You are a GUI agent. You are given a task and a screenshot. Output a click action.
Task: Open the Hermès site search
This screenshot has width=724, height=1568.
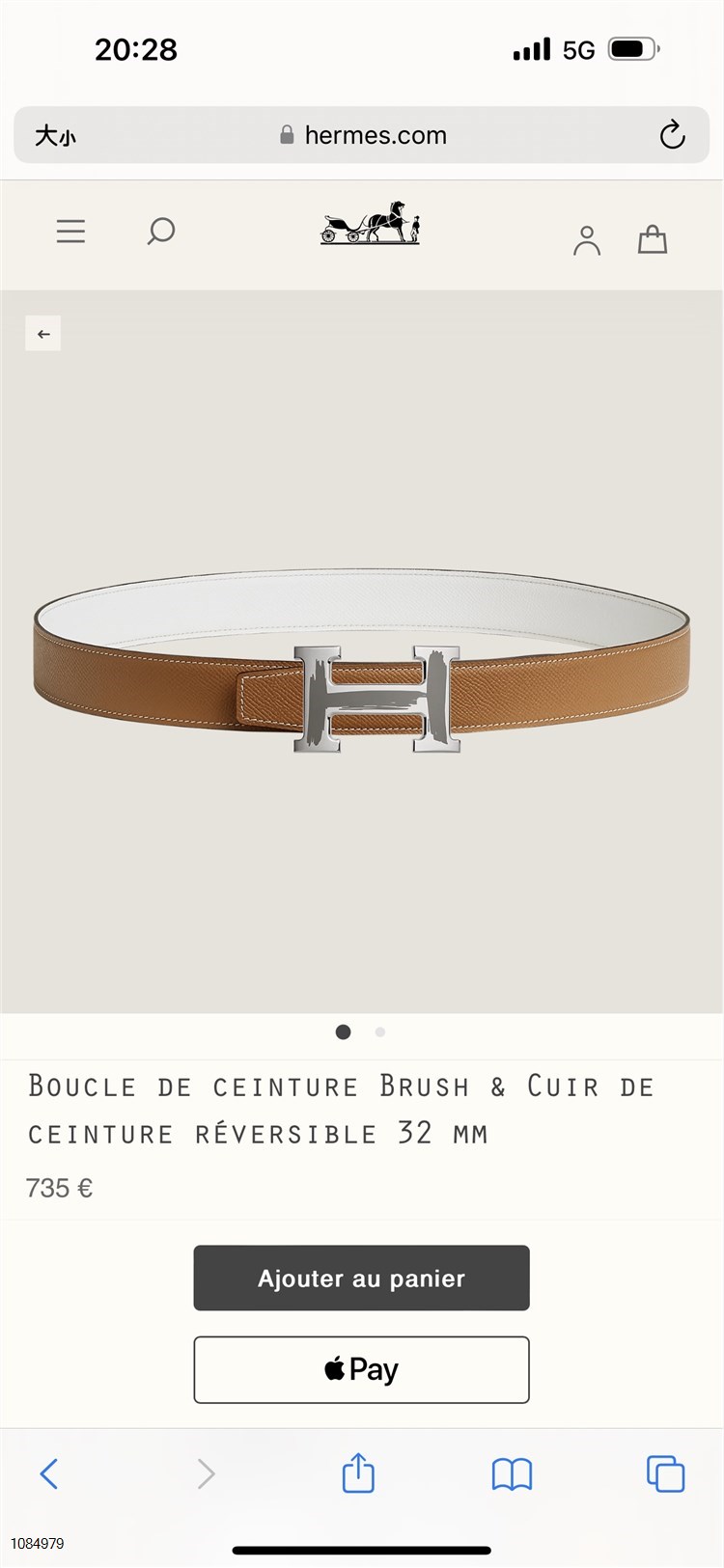tap(160, 232)
